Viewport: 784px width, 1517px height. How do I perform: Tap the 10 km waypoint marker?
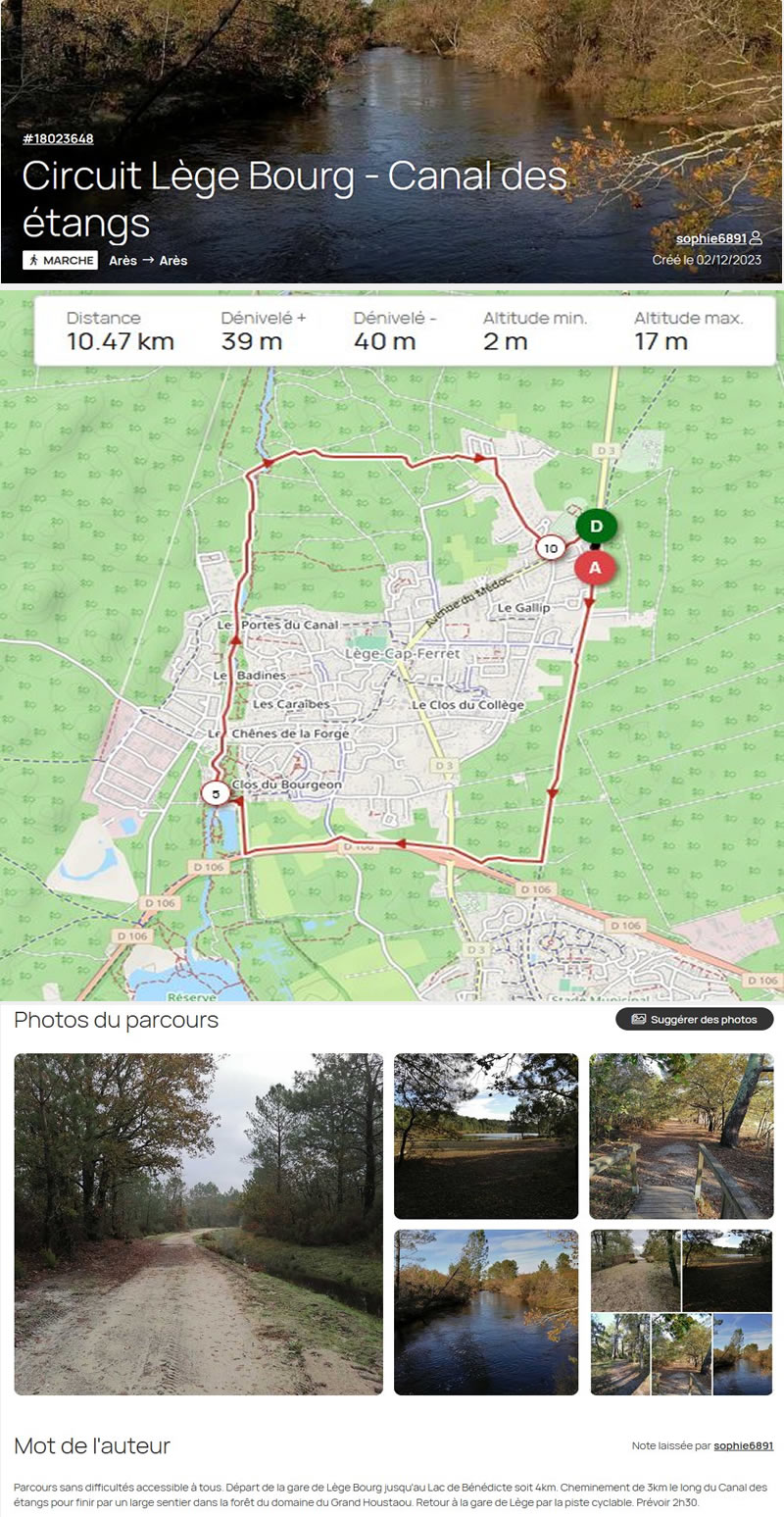point(551,548)
